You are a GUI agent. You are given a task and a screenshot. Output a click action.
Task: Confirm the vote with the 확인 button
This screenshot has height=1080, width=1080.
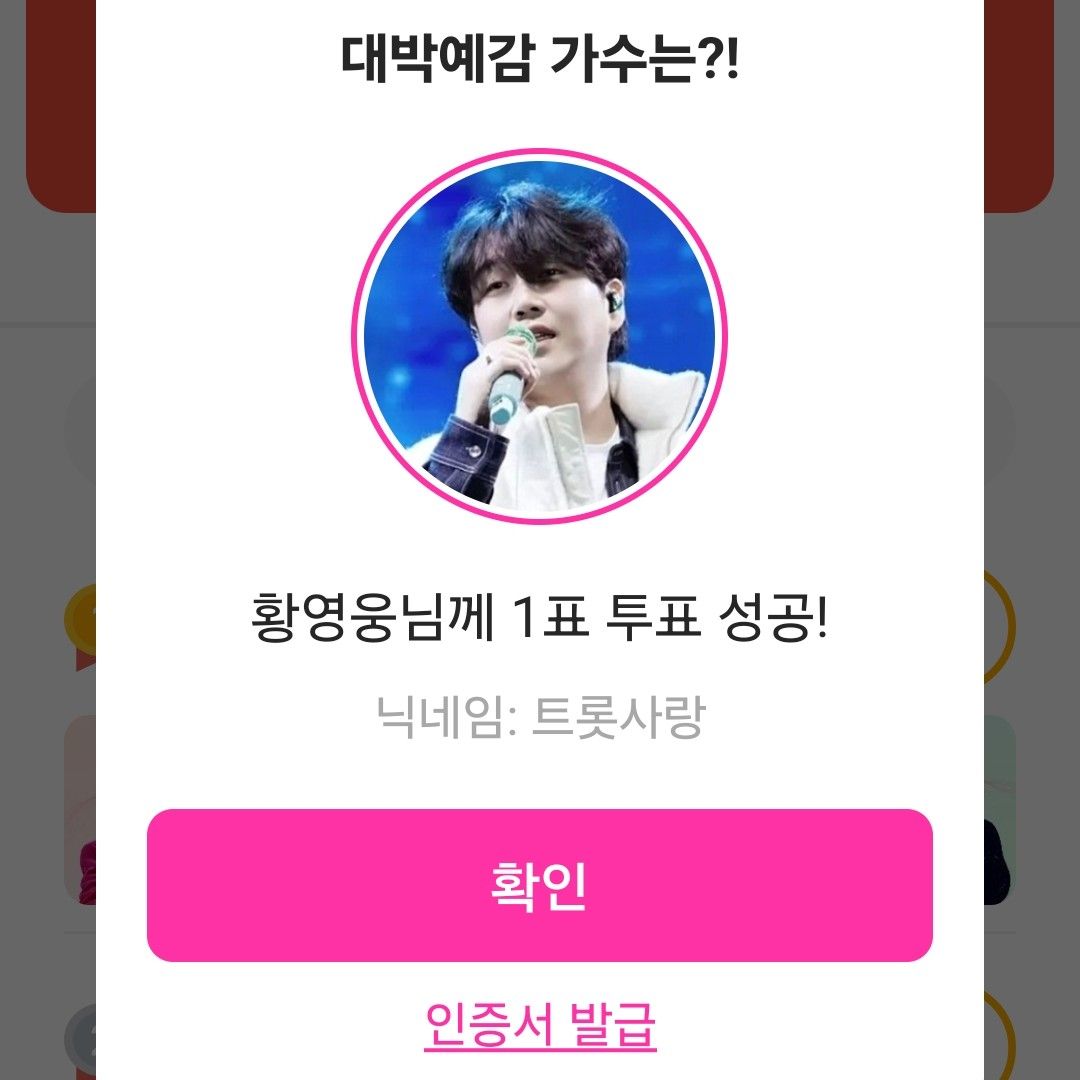click(x=539, y=885)
